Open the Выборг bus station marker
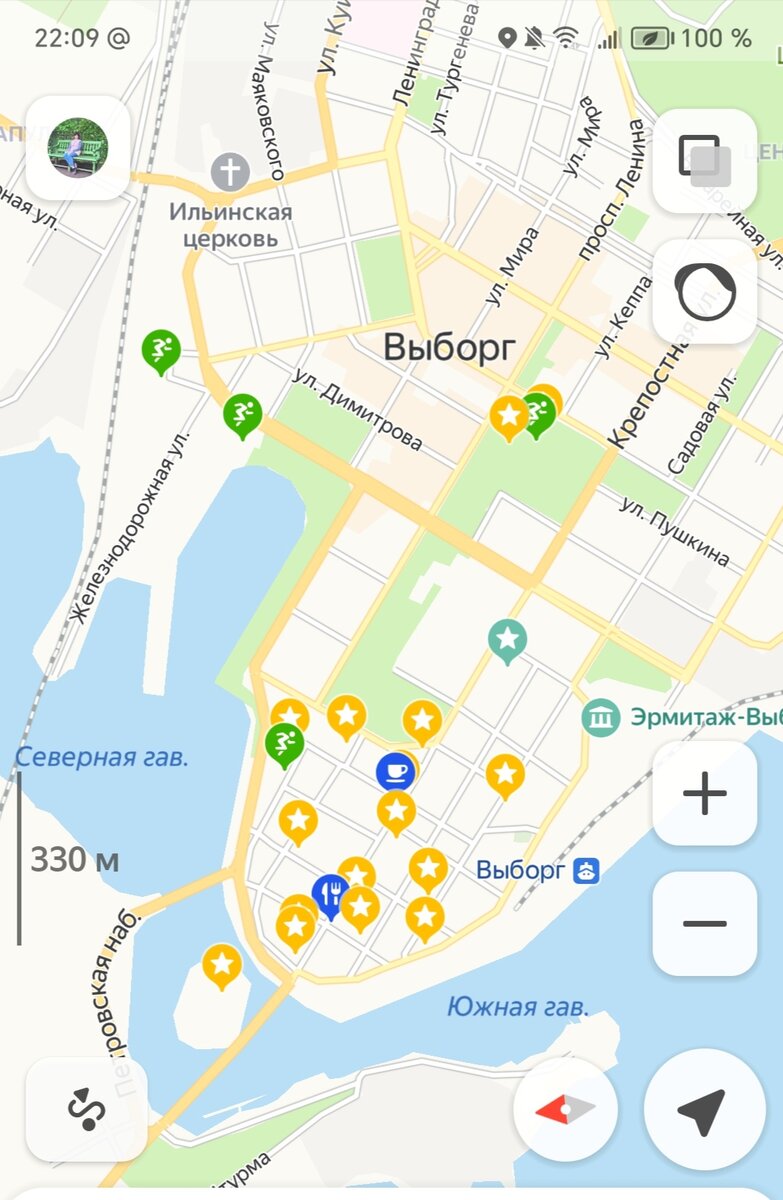Screen dimensions: 783x1200 coord(586,870)
